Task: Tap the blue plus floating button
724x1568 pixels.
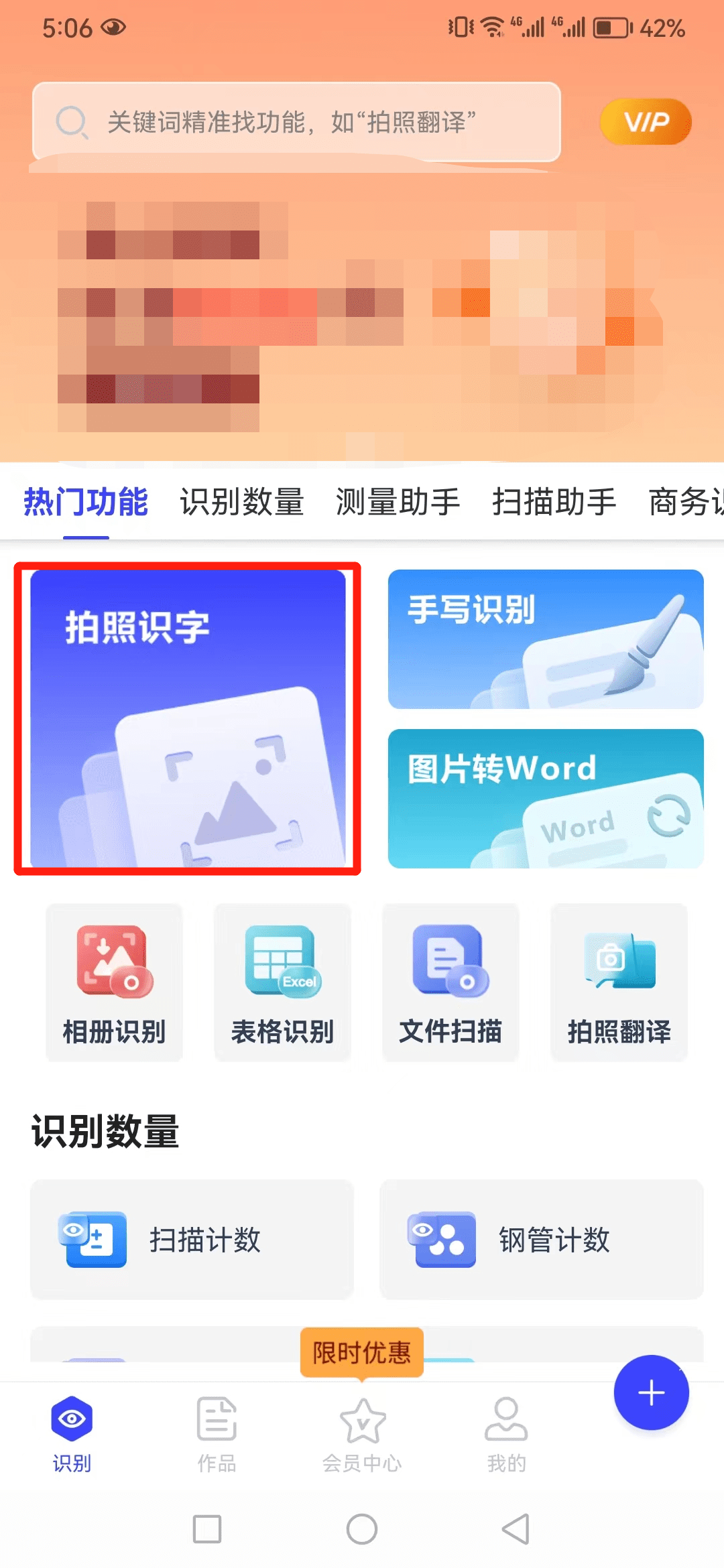Action: [x=651, y=1392]
